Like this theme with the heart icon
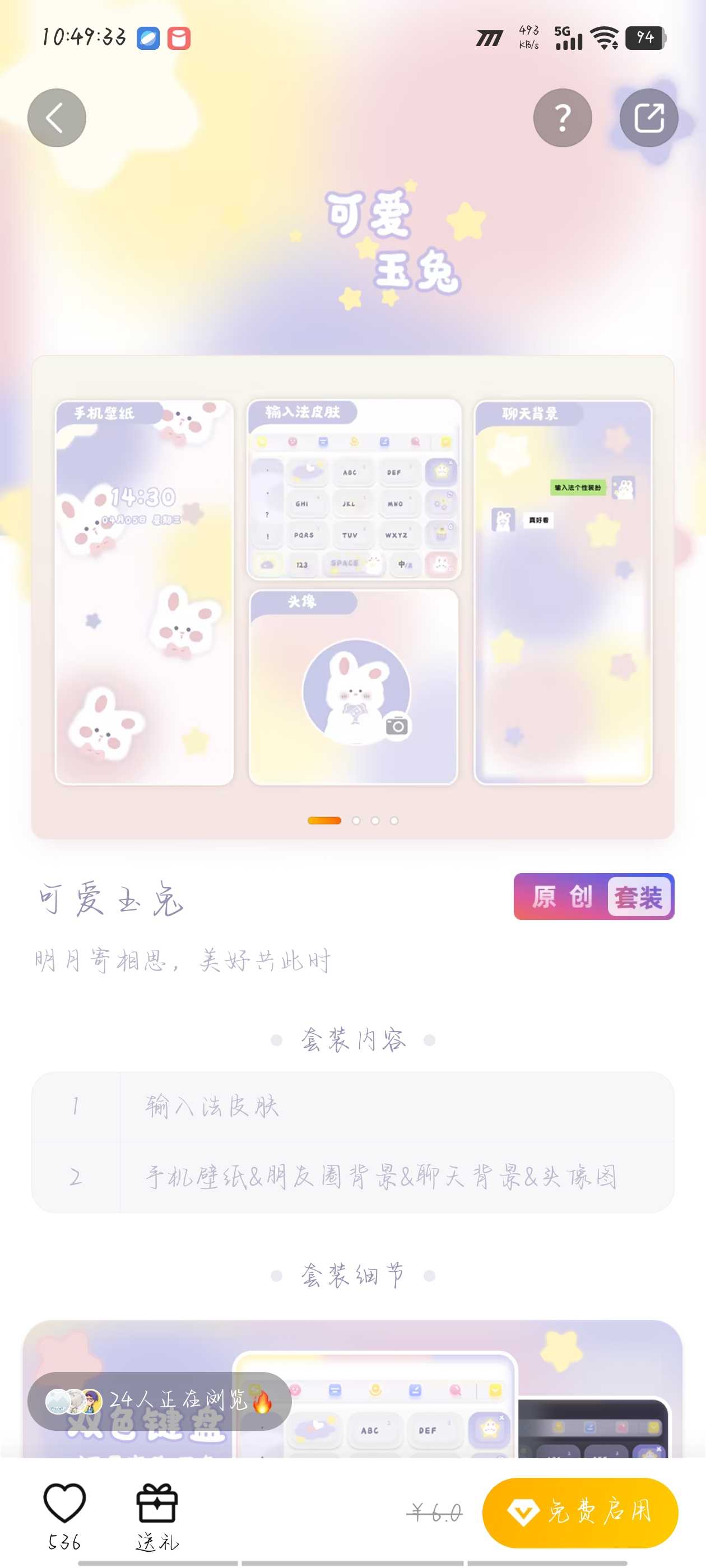Image resolution: width=706 pixels, height=1568 pixels. coord(64,1504)
